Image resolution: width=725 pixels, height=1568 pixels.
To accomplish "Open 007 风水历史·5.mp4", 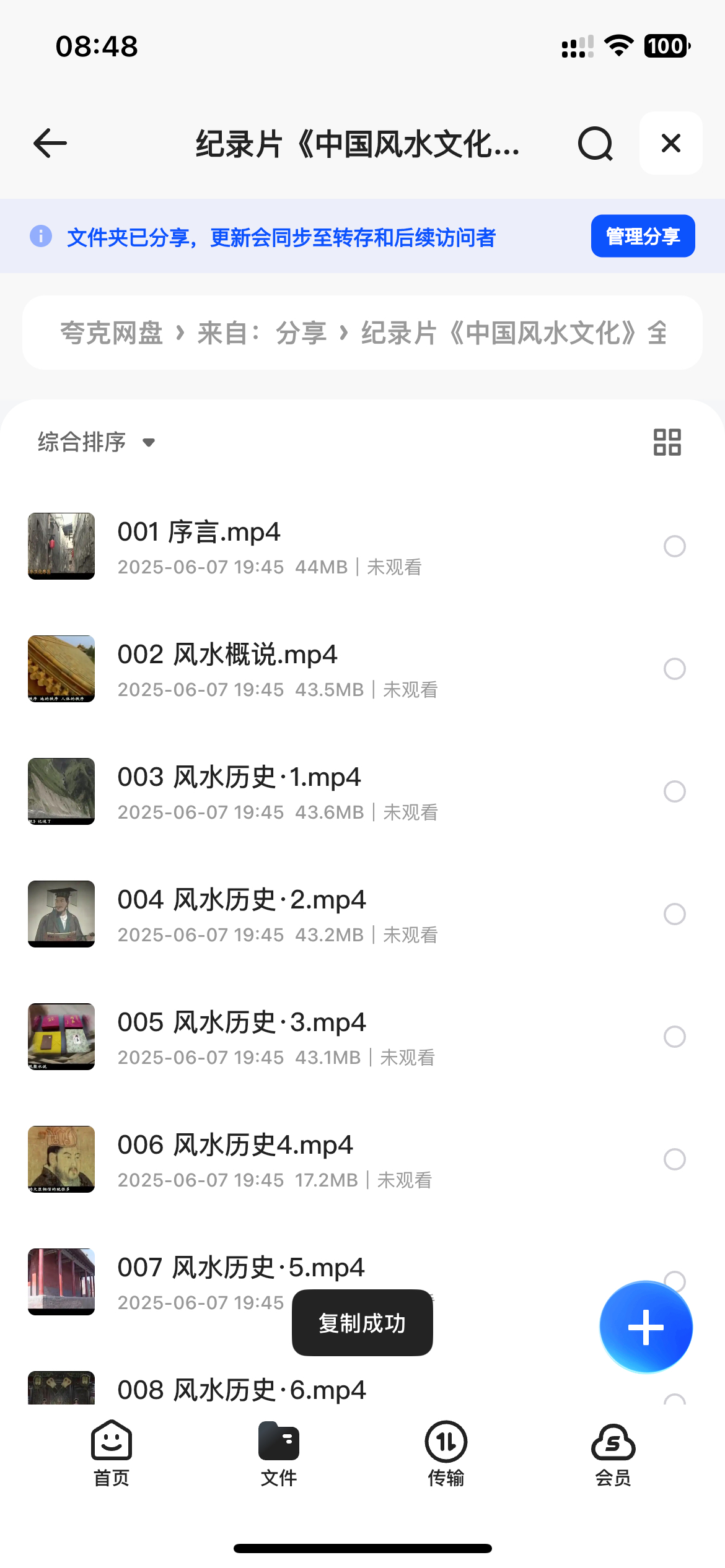I will [241, 1268].
